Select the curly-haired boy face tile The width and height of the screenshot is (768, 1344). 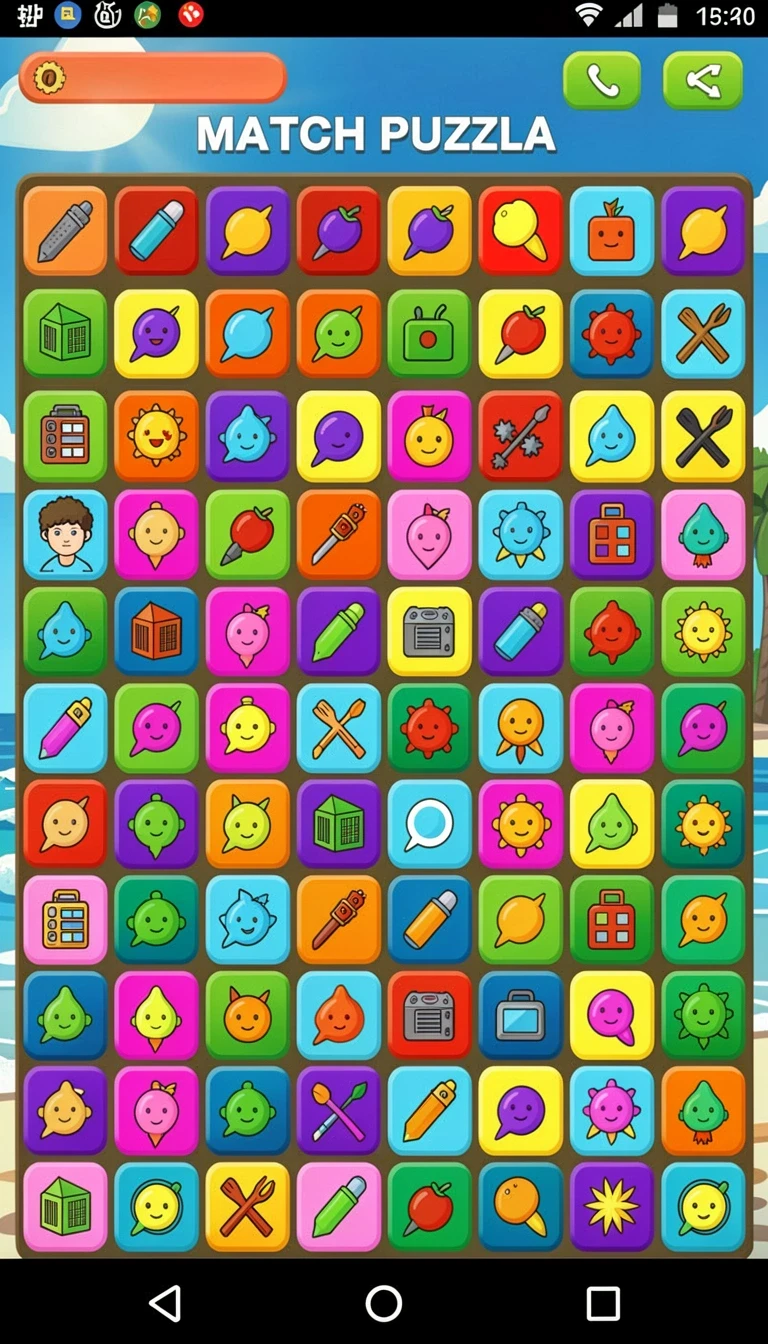click(x=65, y=535)
